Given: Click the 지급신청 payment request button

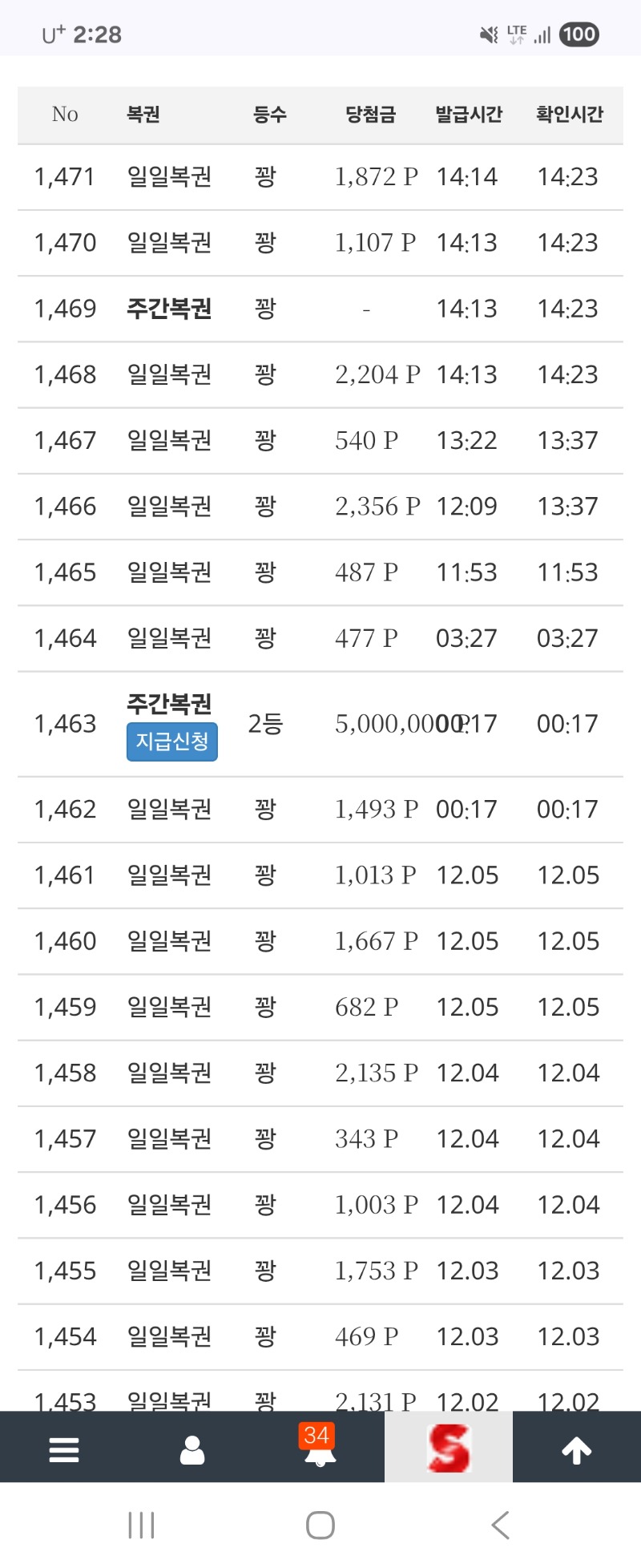Looking at the screenshot, I should [x=171, y=742].
